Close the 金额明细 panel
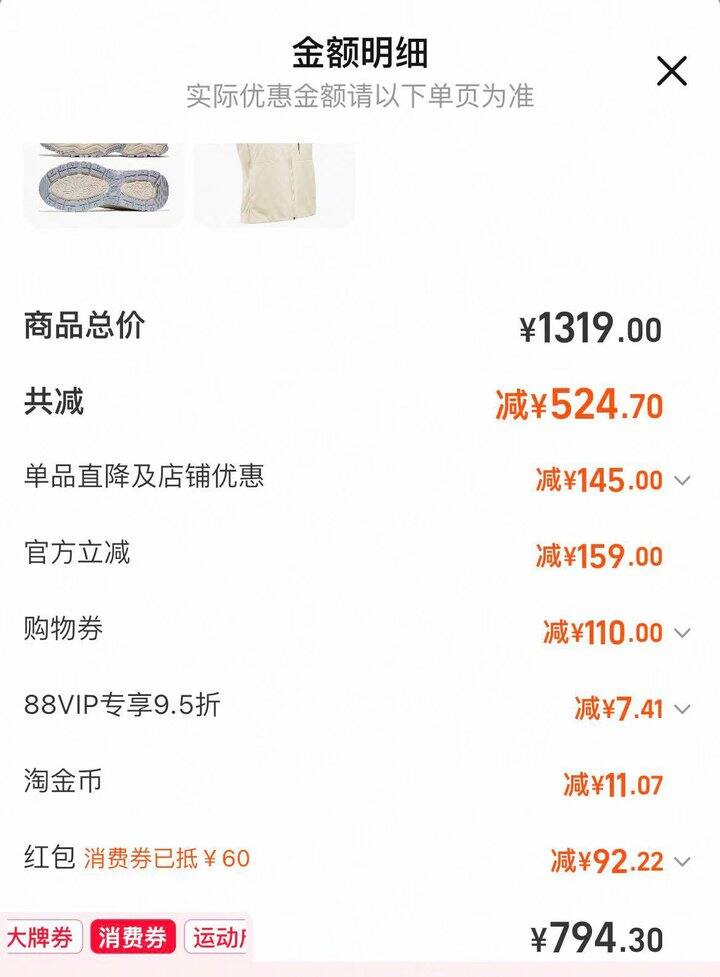Image resolution: width=720 pixels, height=977 pixels. coord(671,71)
